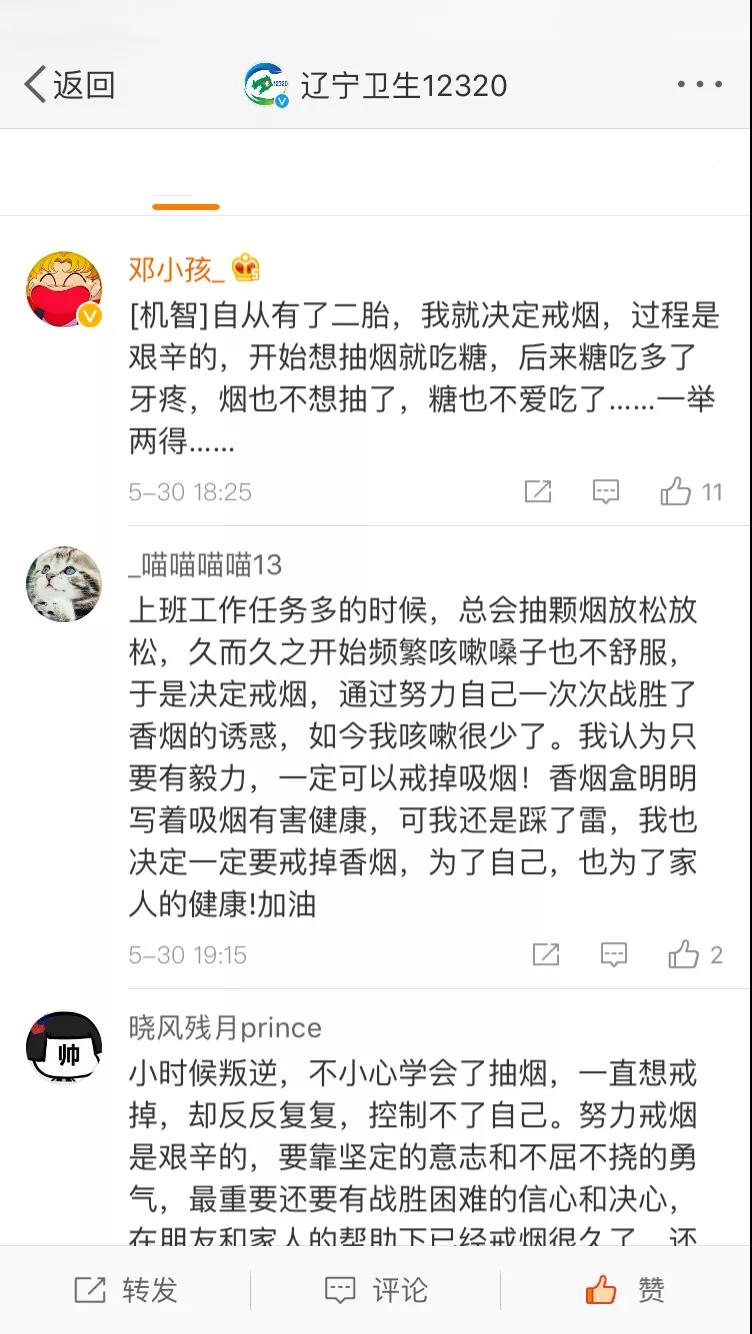
Task: Tap the 返回 back button
Action: pos(69,85)
